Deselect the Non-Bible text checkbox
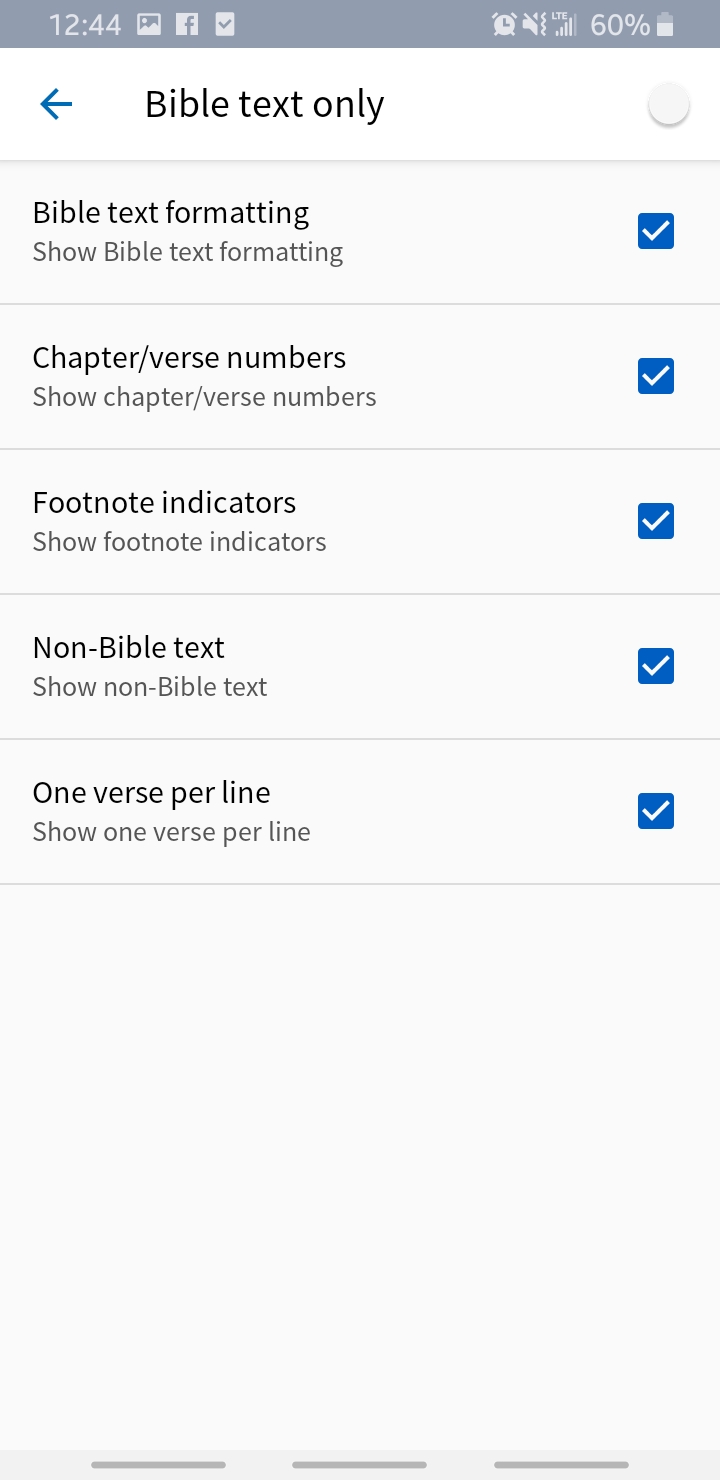 pos(656,666)
